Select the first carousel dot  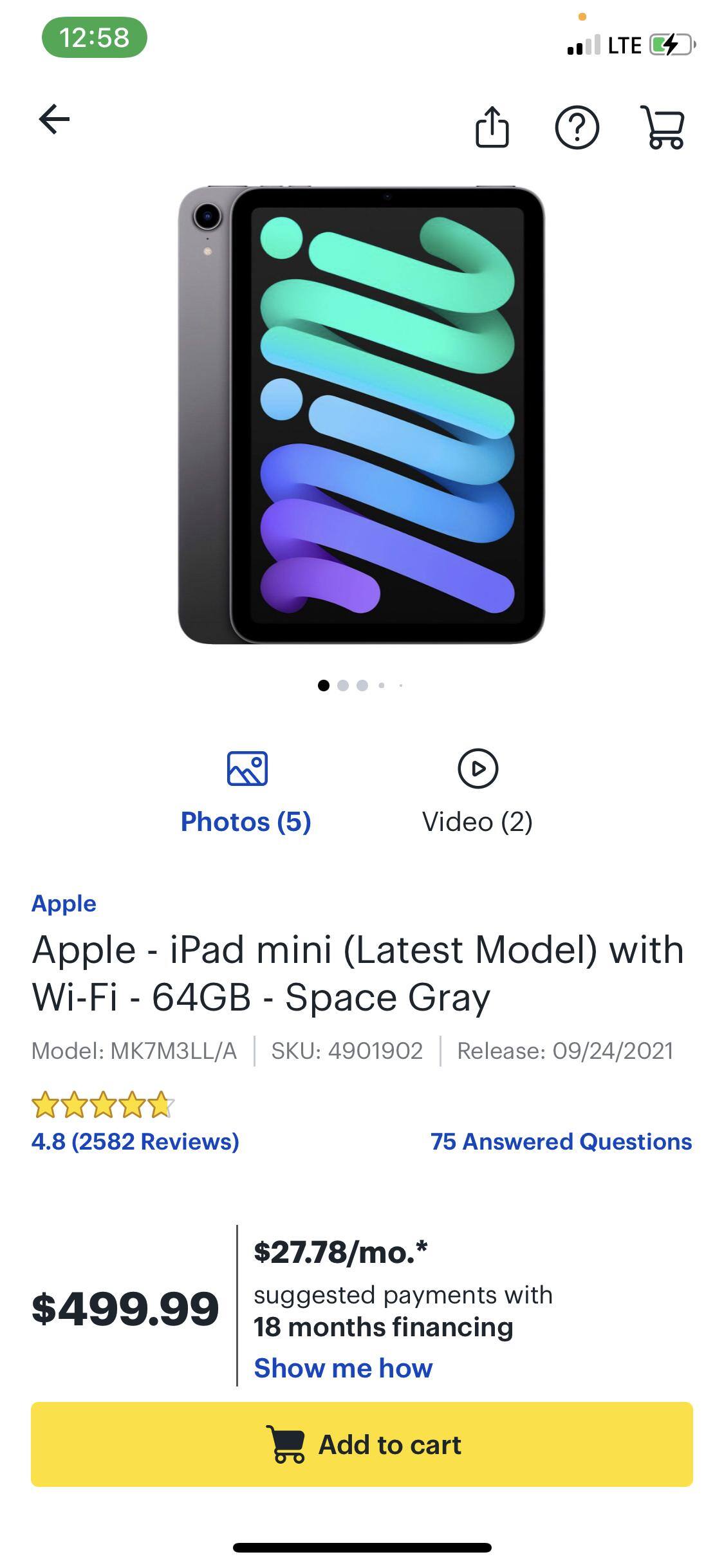[x=324, y=686]
